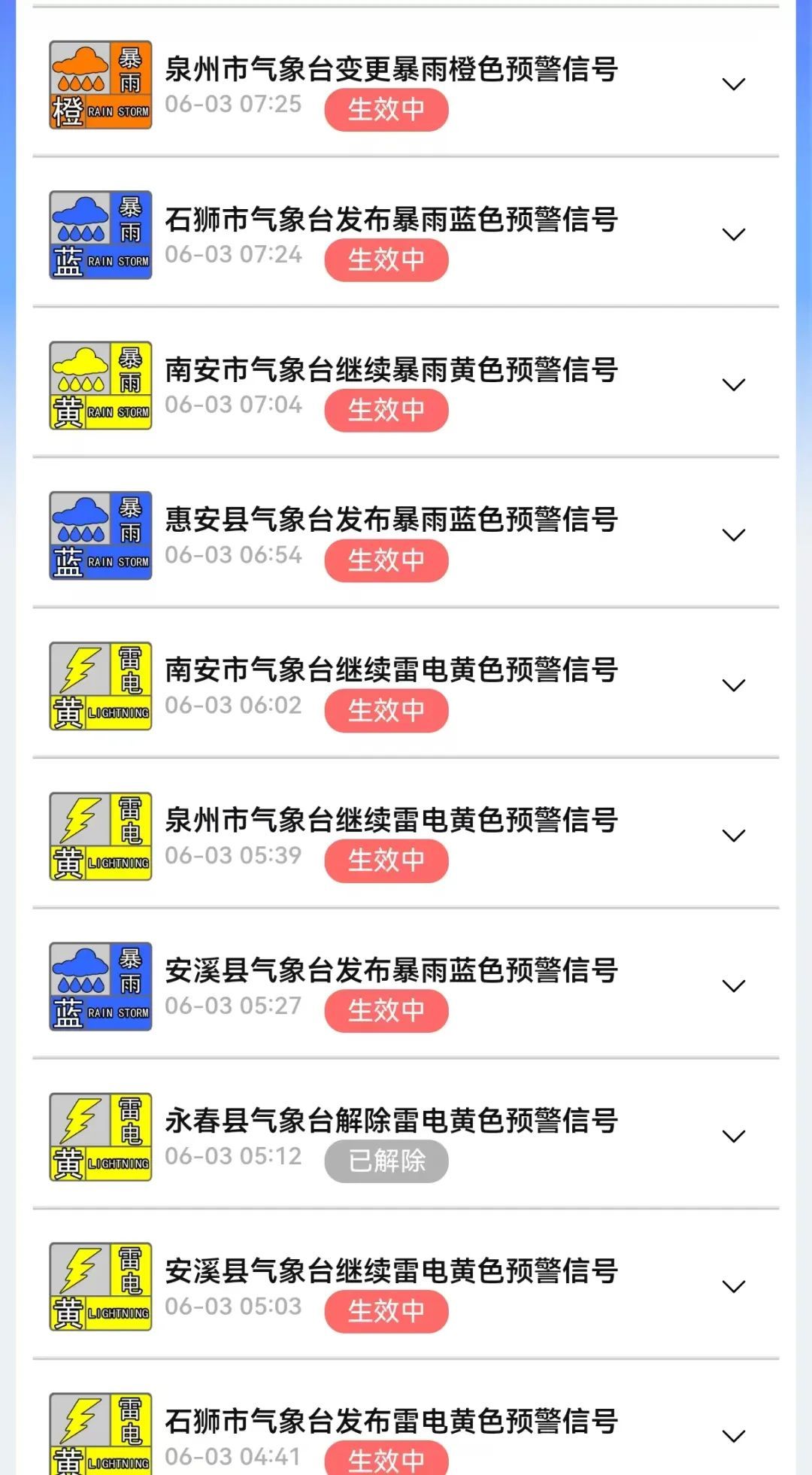Image resolution: width=812 pixels, height=1475 pixels.
Task: Toggle the 生效中 badge on Anxi lightning alert
Action: [386, 1313]
